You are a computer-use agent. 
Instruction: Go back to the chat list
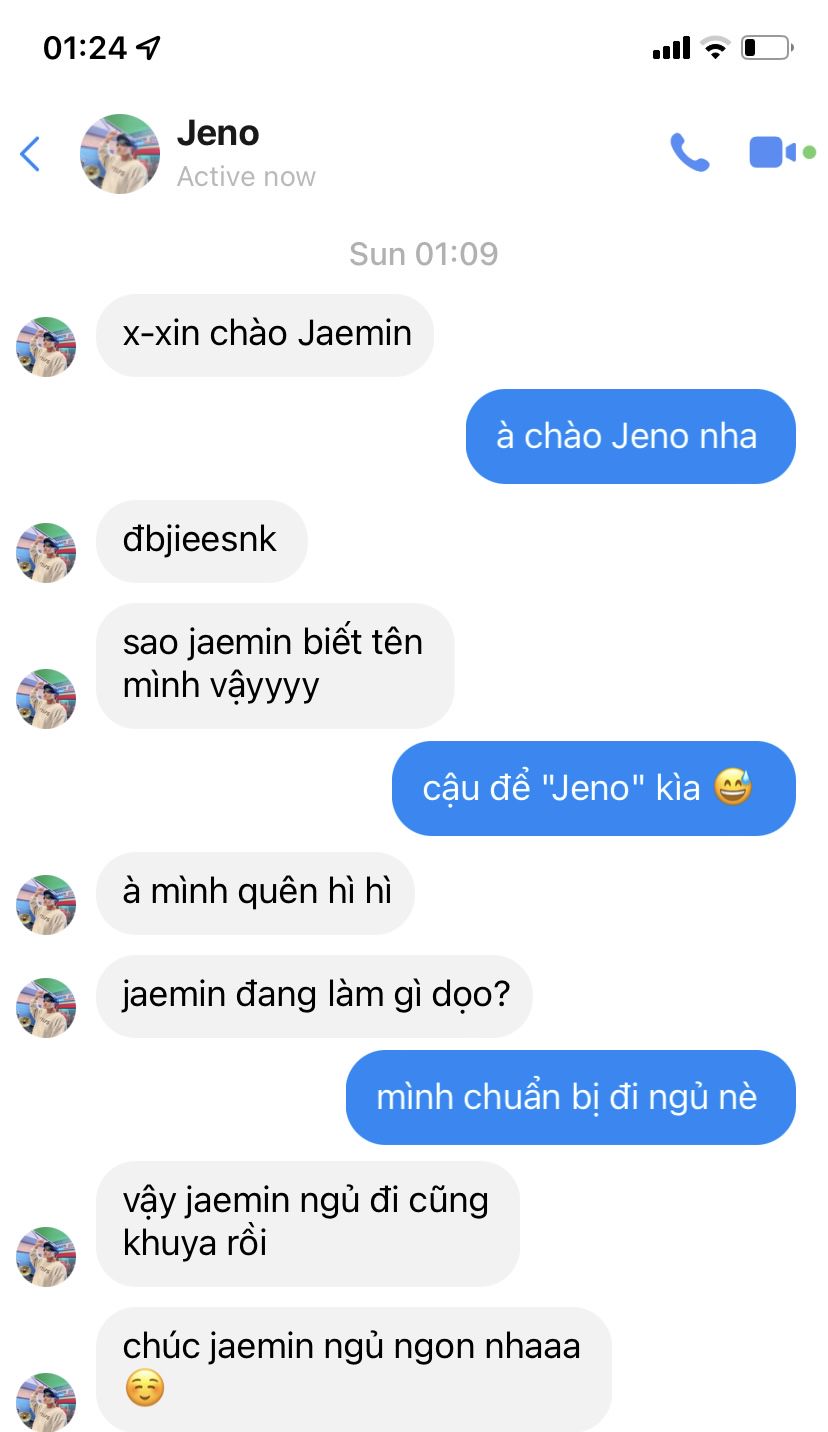(30, 154)
